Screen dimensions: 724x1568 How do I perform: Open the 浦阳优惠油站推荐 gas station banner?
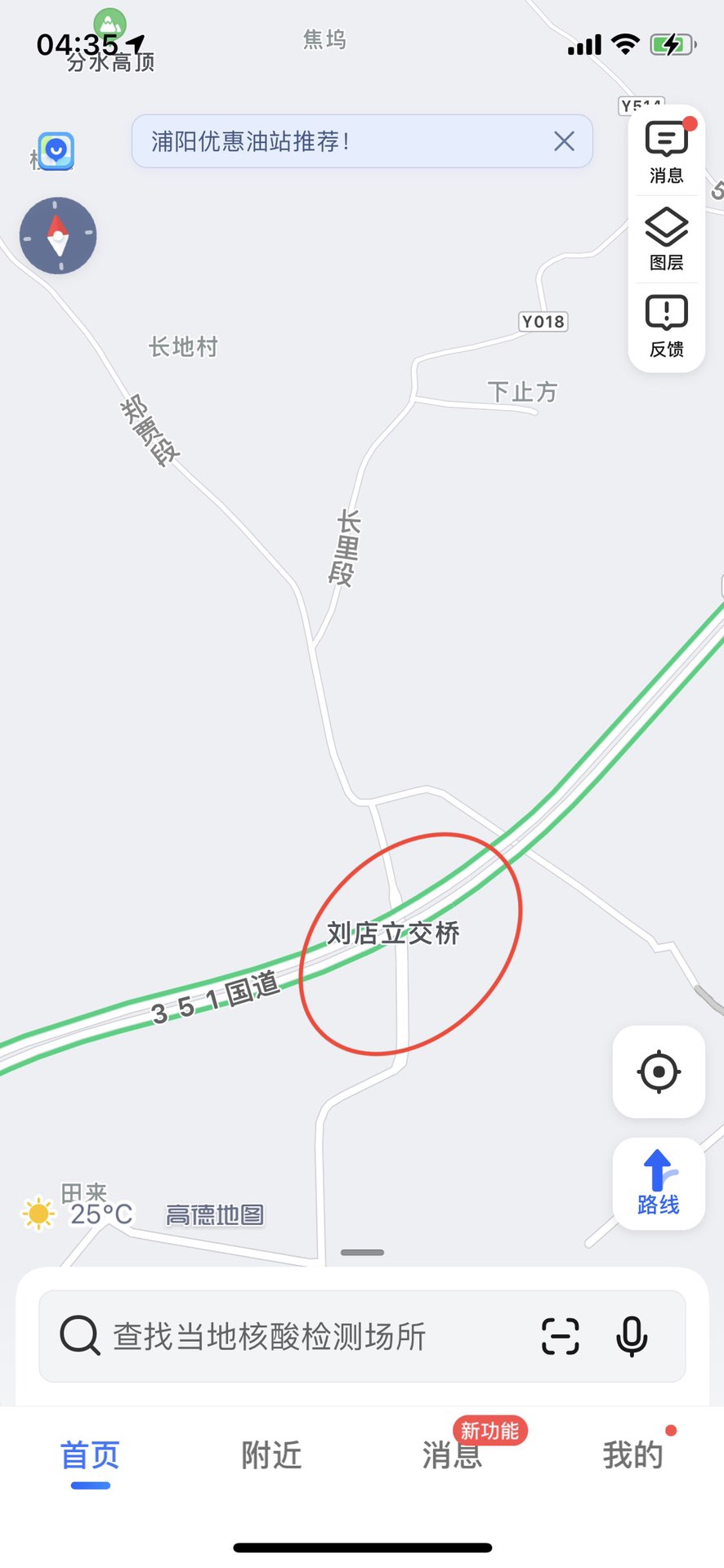[327, 141]
